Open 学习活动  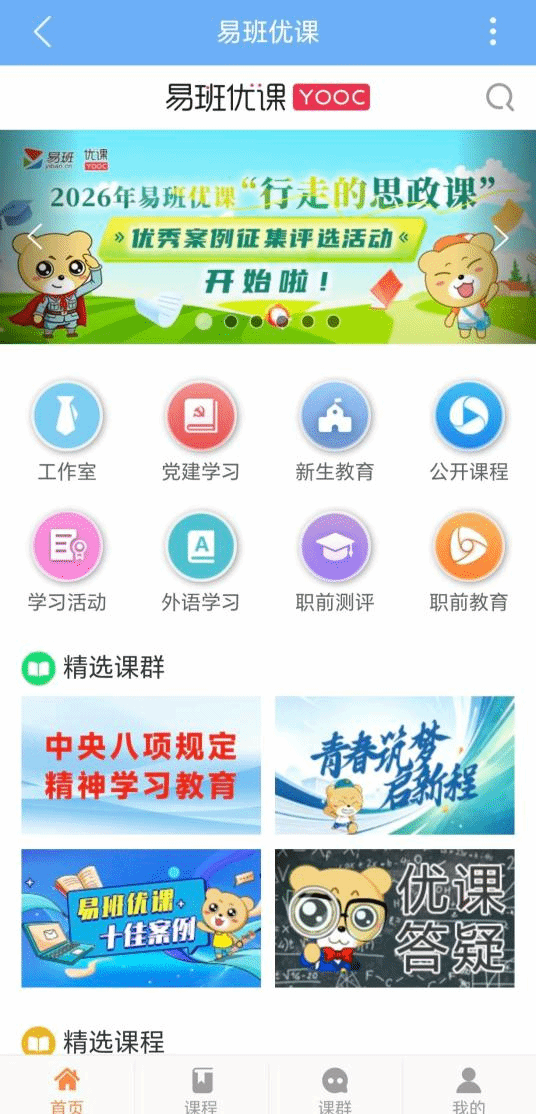67,562
